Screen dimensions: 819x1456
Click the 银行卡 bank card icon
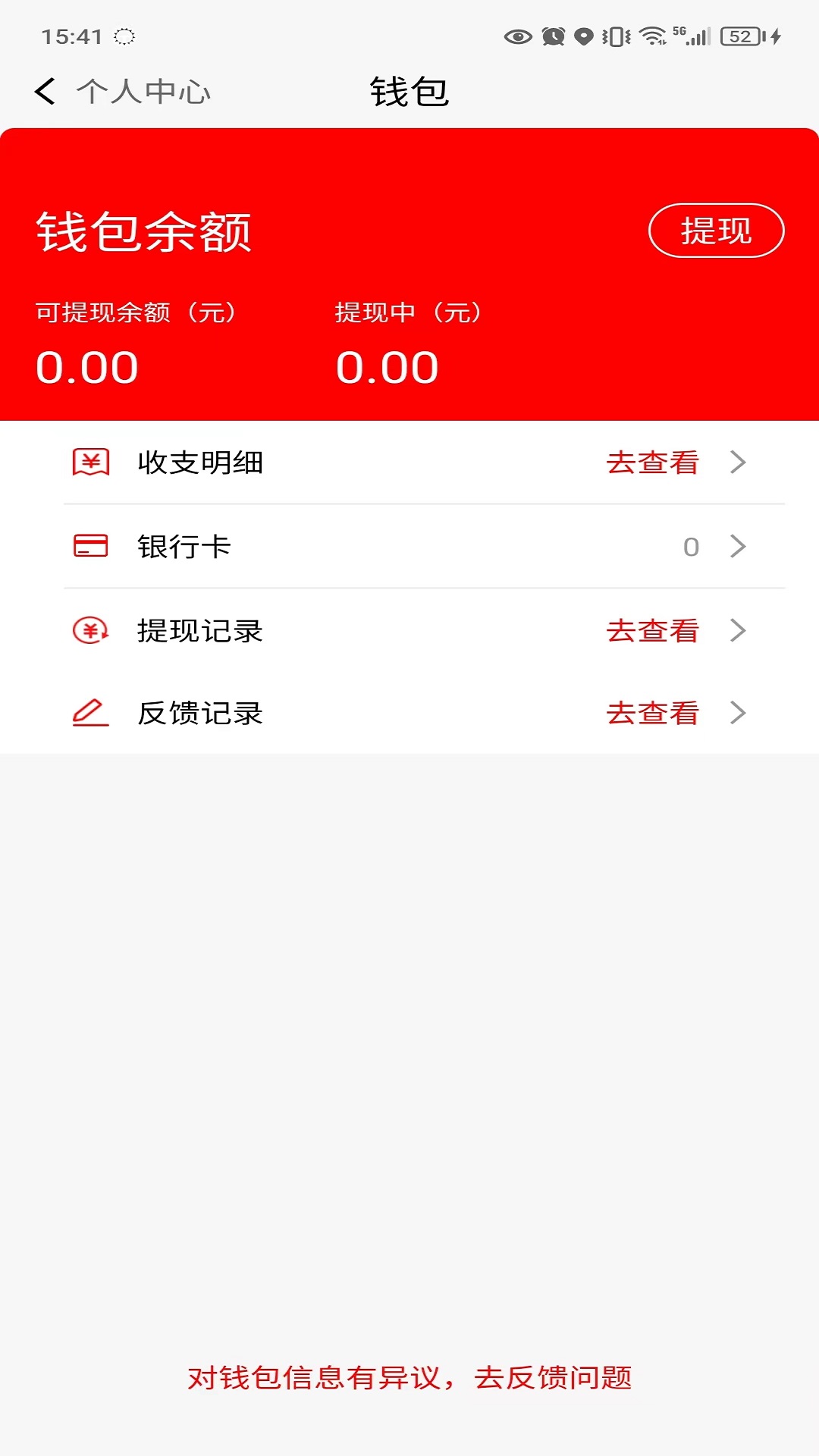(89, 546)
